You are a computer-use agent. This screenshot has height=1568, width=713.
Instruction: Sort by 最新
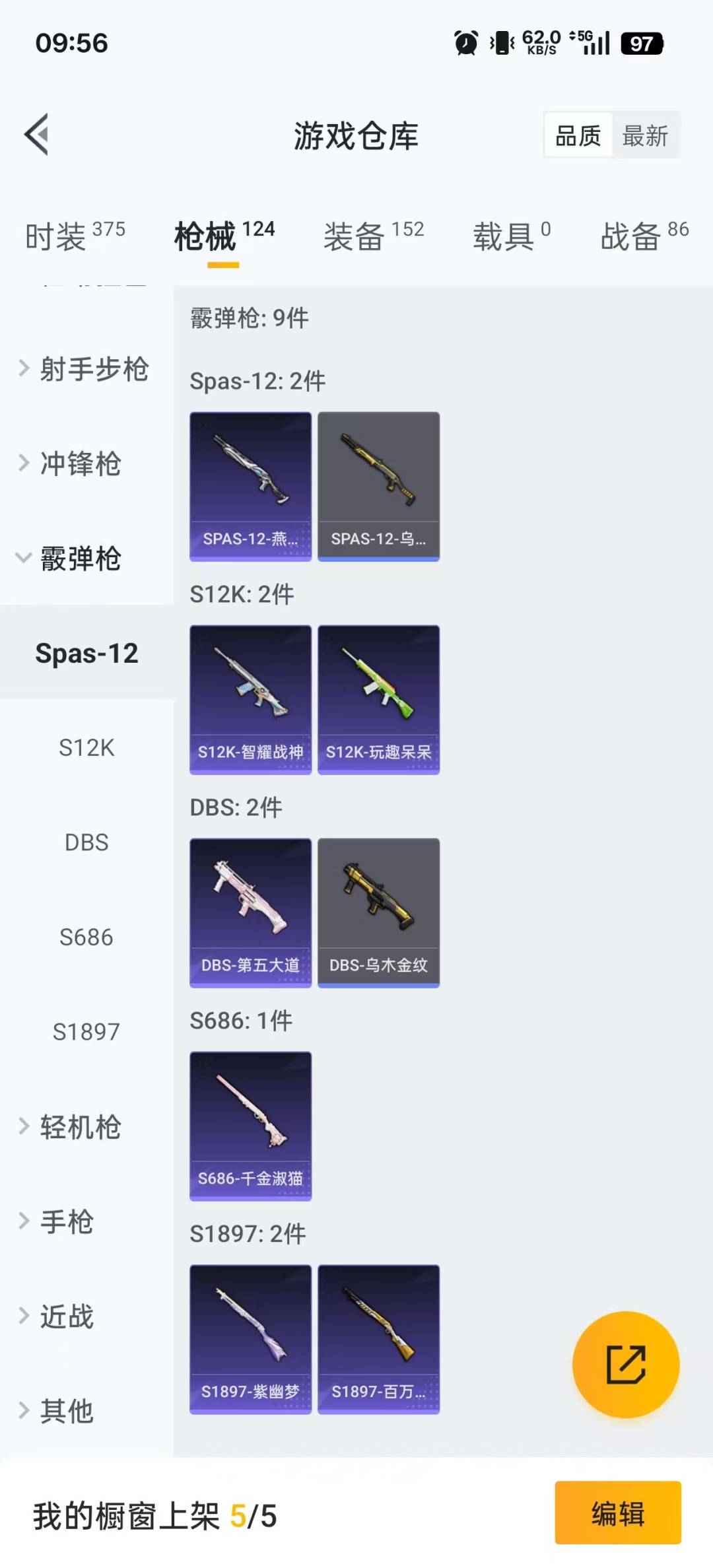coord(645,136)
